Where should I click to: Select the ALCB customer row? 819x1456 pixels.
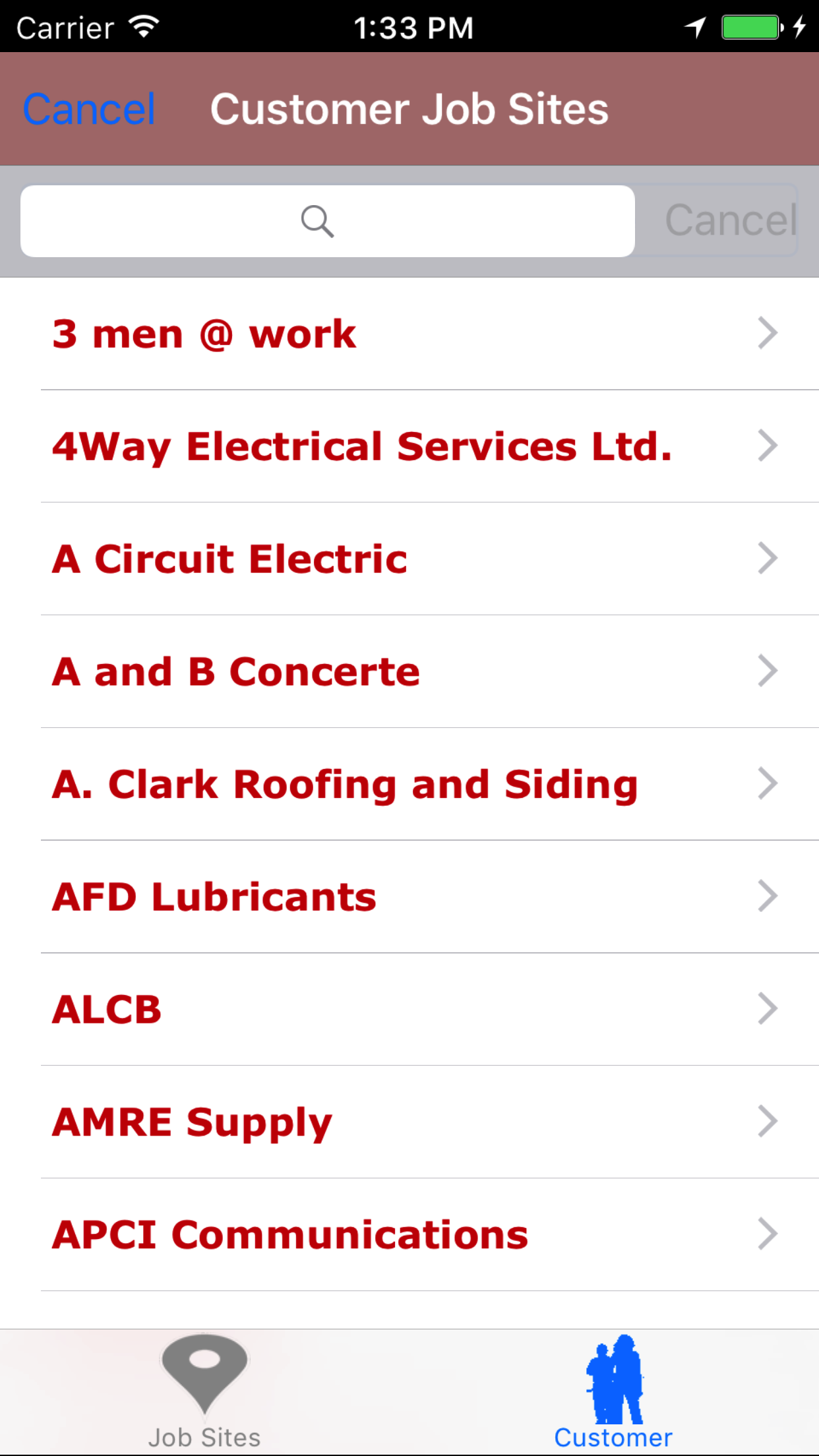(409, 1009)
